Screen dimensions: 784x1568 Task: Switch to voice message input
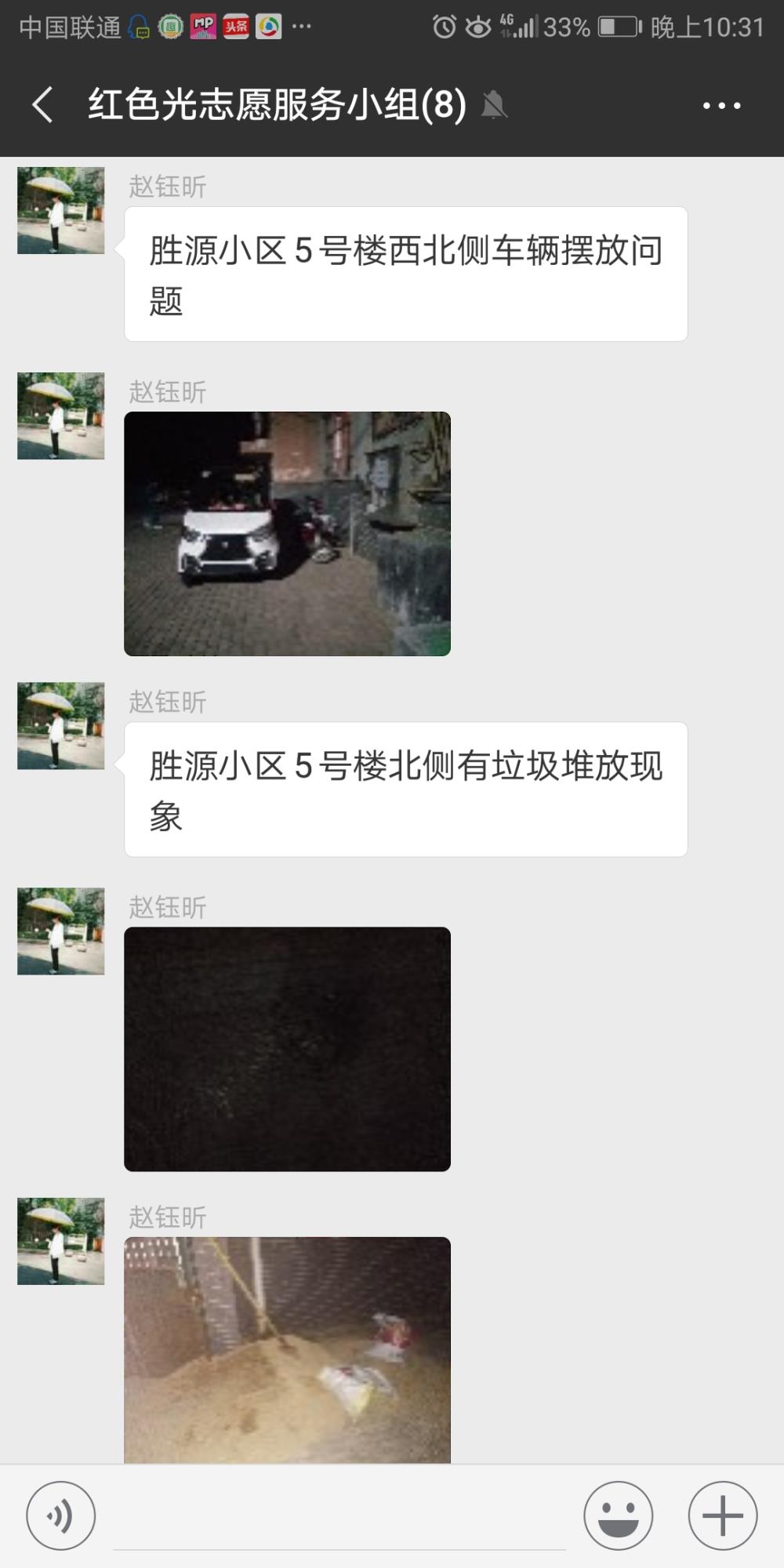point(61,1515)
